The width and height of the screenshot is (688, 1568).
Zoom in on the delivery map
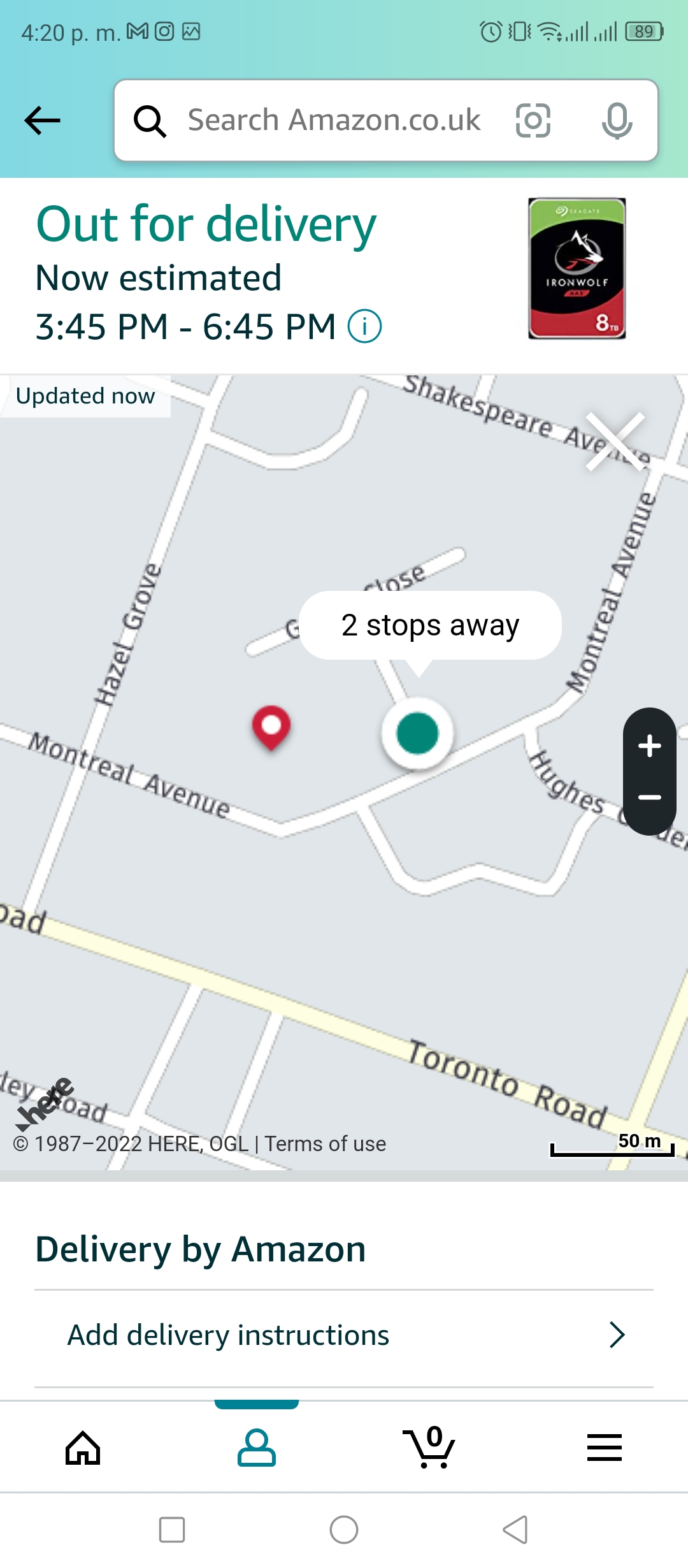649,745
